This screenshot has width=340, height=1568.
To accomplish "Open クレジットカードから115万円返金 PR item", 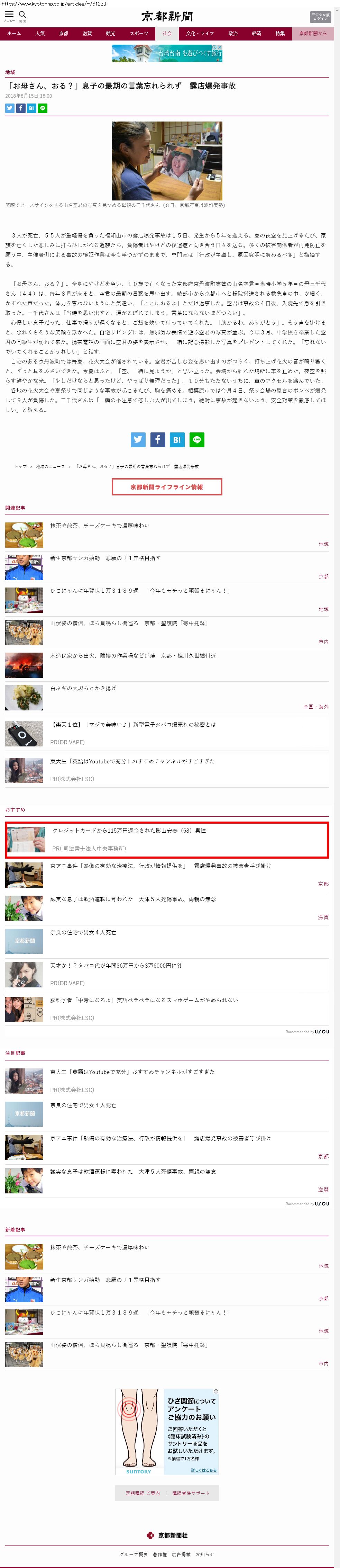I will [167, 839].
